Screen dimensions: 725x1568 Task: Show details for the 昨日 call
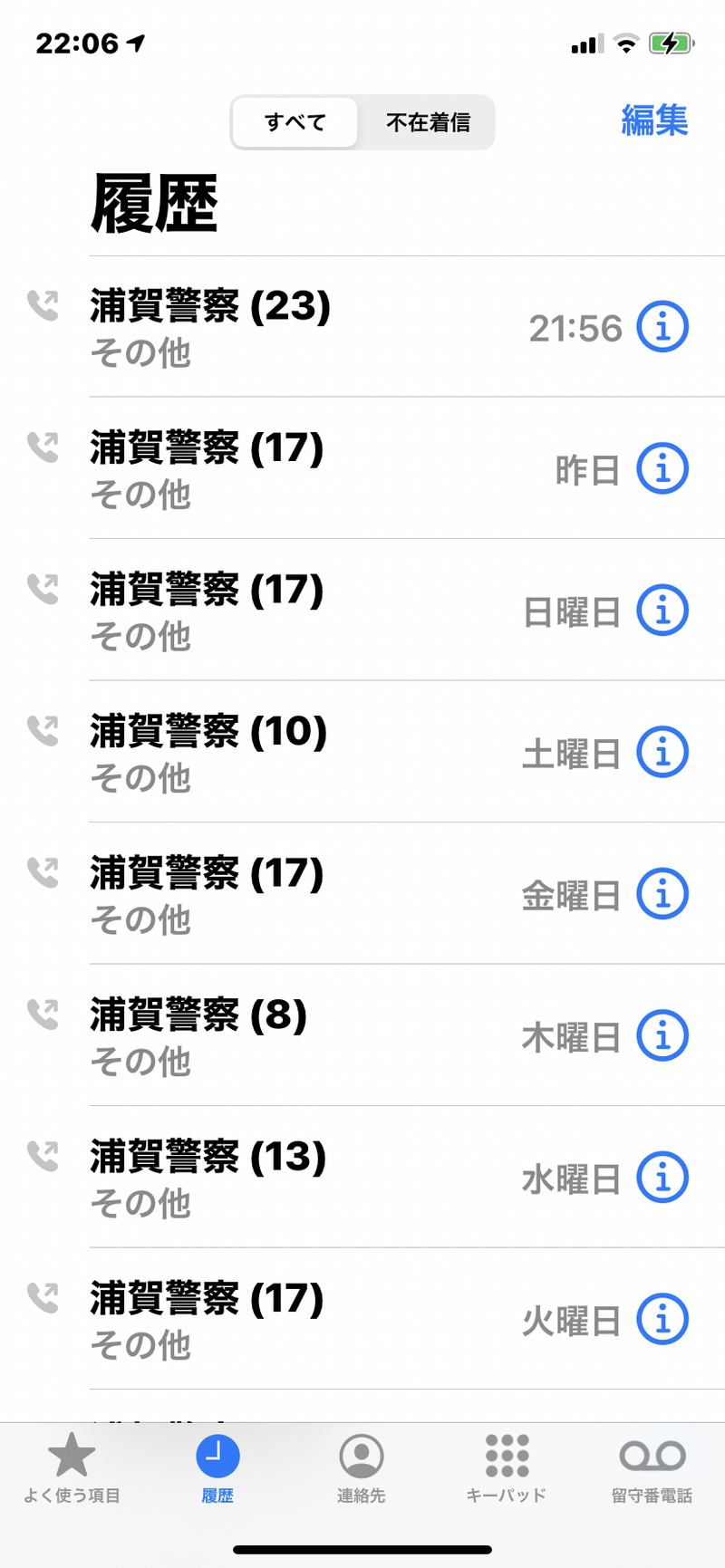pyautogui.click(x=662, y=468)
